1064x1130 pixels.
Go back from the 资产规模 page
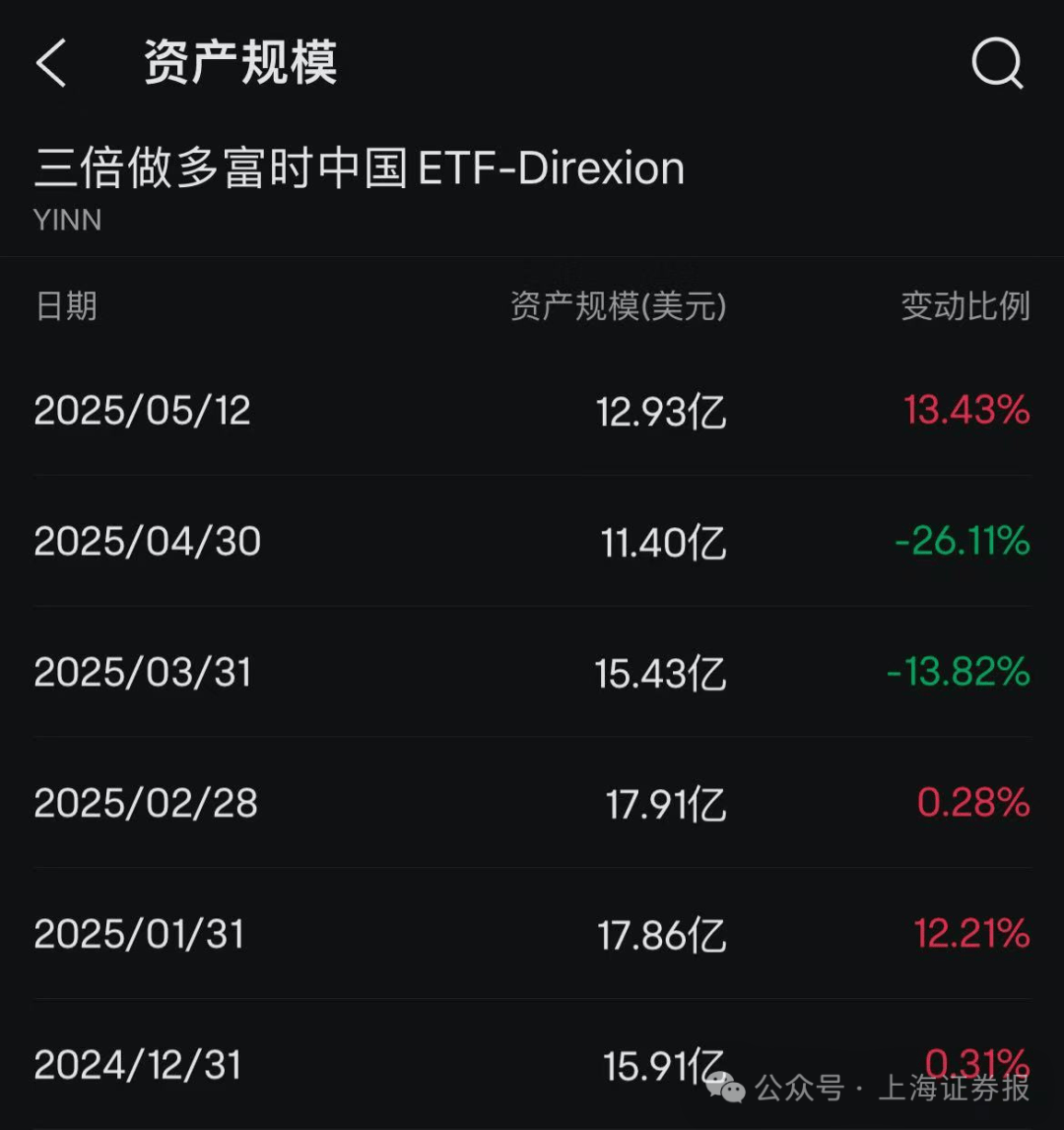(51, 63)
